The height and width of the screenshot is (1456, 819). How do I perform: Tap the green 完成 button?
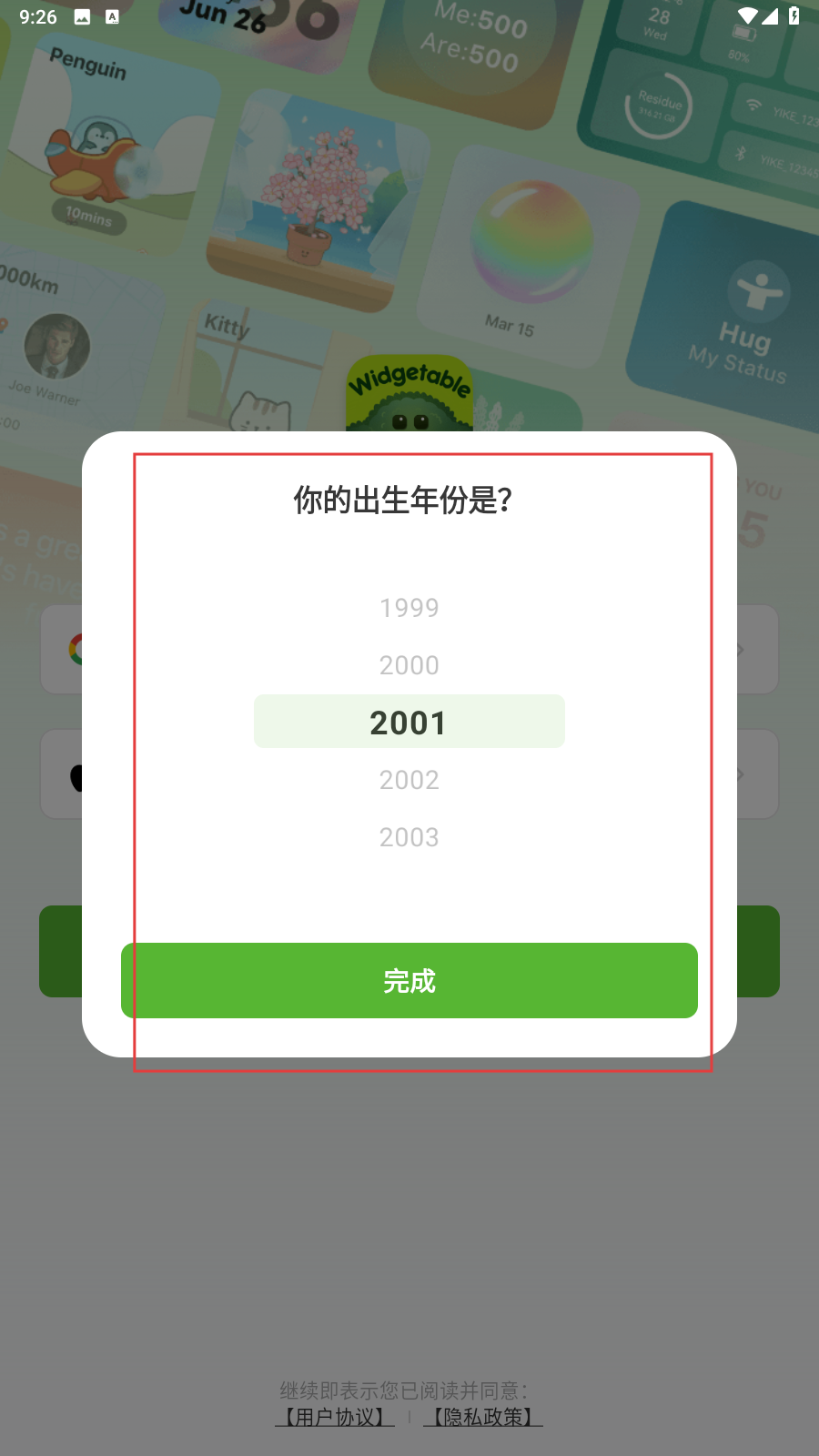[409, 980]
